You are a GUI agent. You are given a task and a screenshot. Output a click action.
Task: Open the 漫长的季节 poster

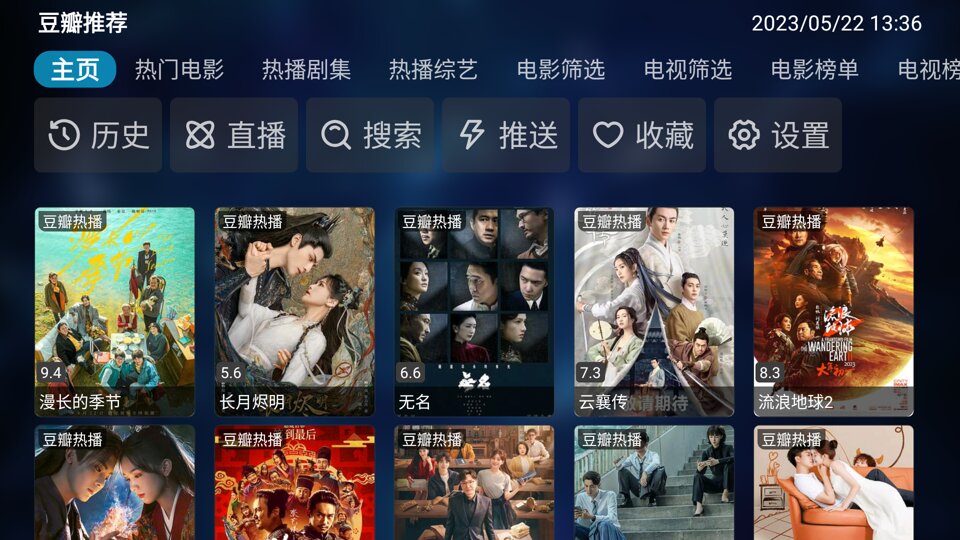[115, 311]
